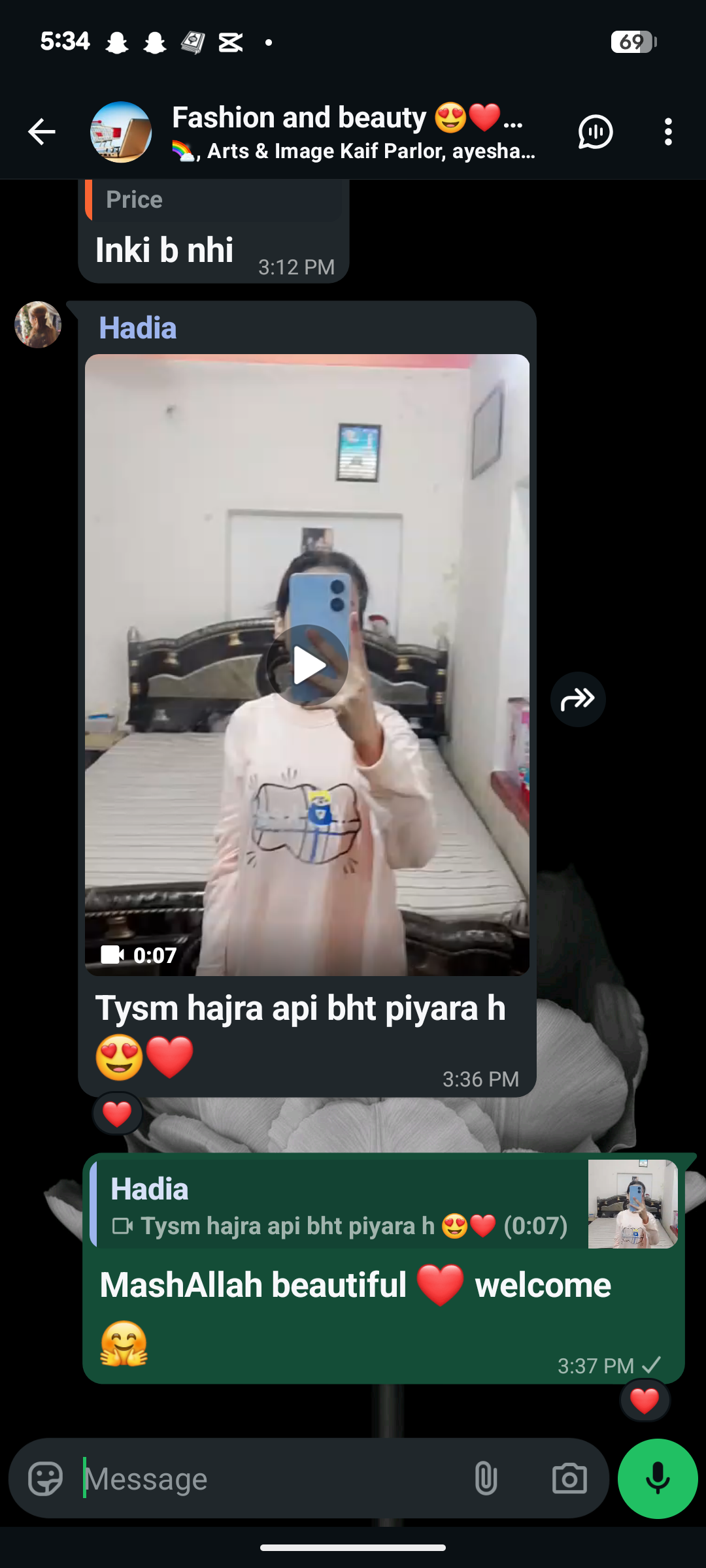Screen dimensions: 706x1568
Task: Play Hadia's 0:07 video
Action: 307,665
